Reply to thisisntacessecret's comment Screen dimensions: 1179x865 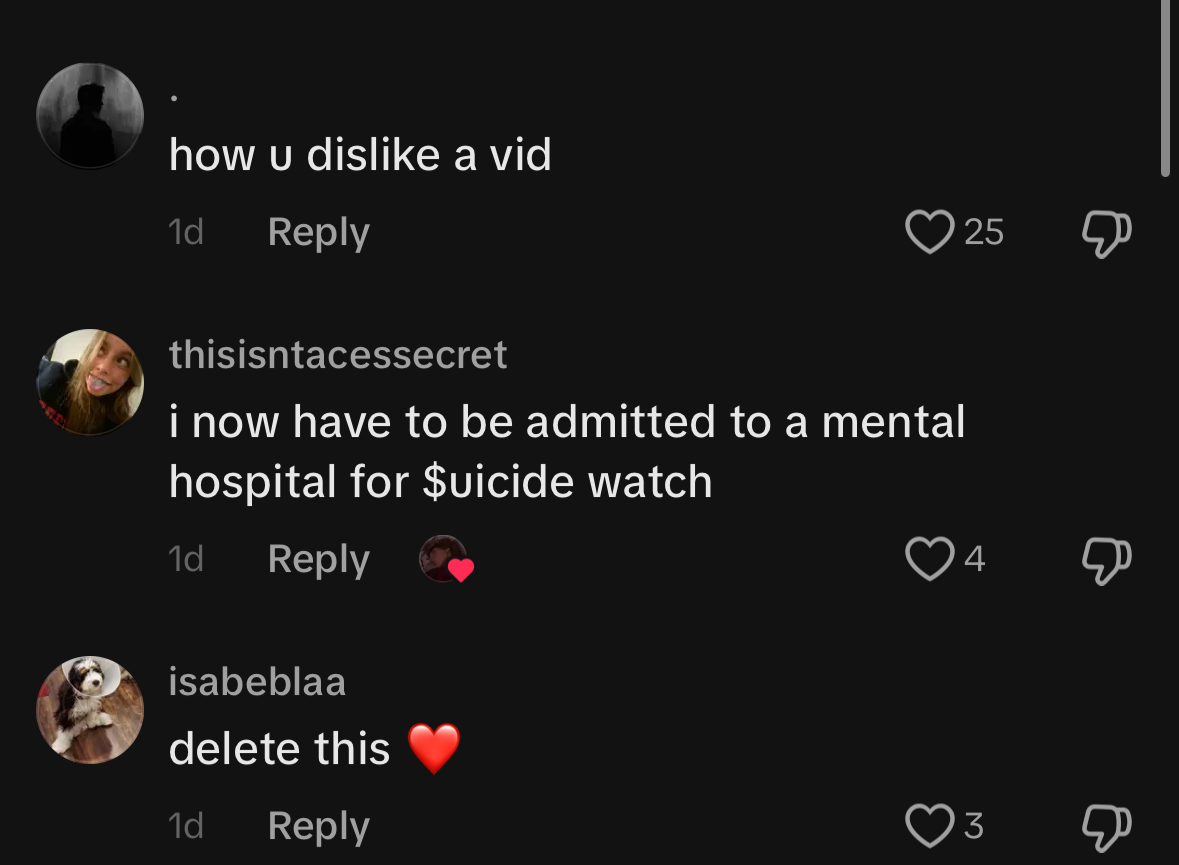[318, 559]
